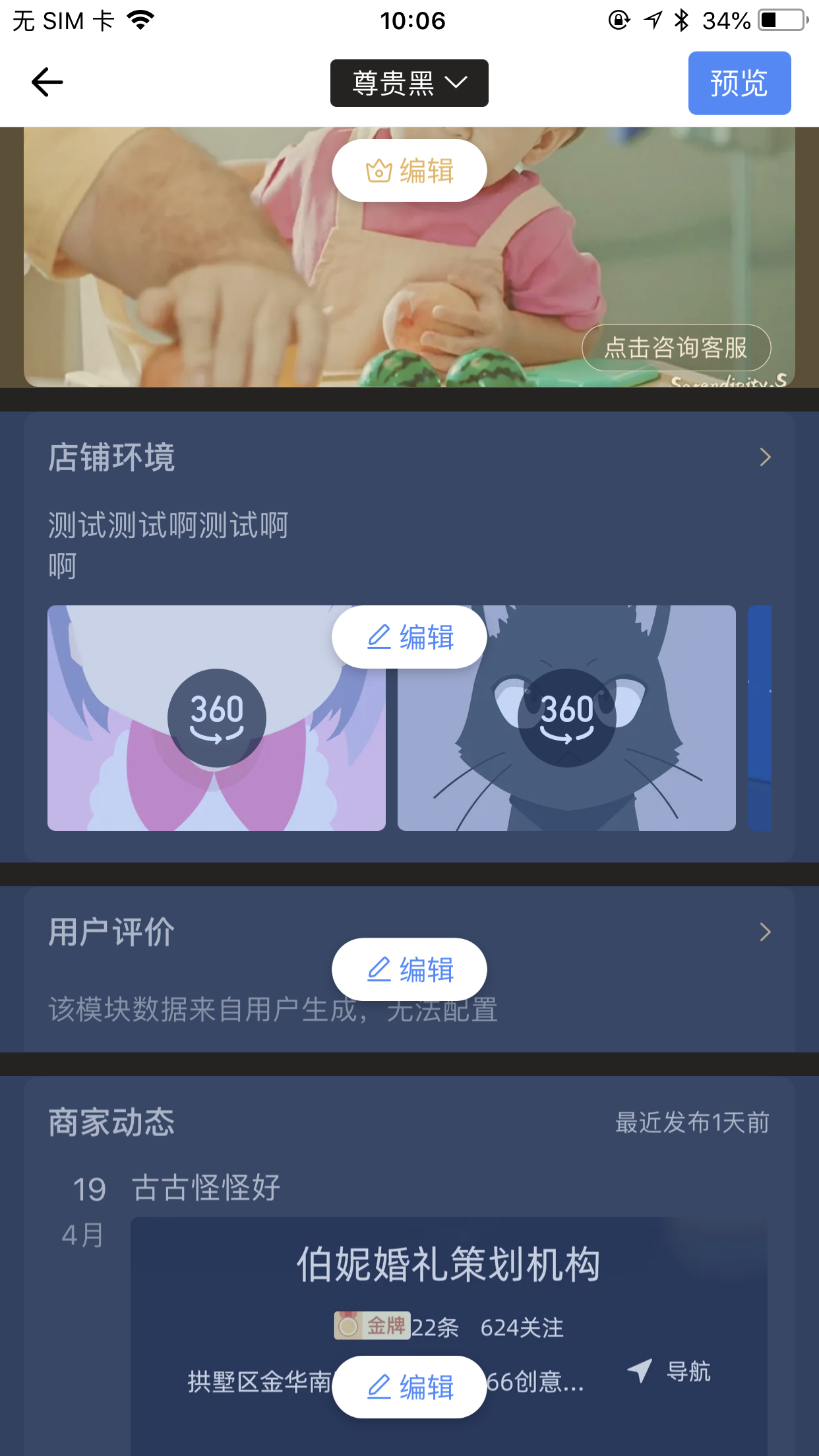Open the 尊贵黑 theme dropdown

pyautogui.click(x=409, y=83)
